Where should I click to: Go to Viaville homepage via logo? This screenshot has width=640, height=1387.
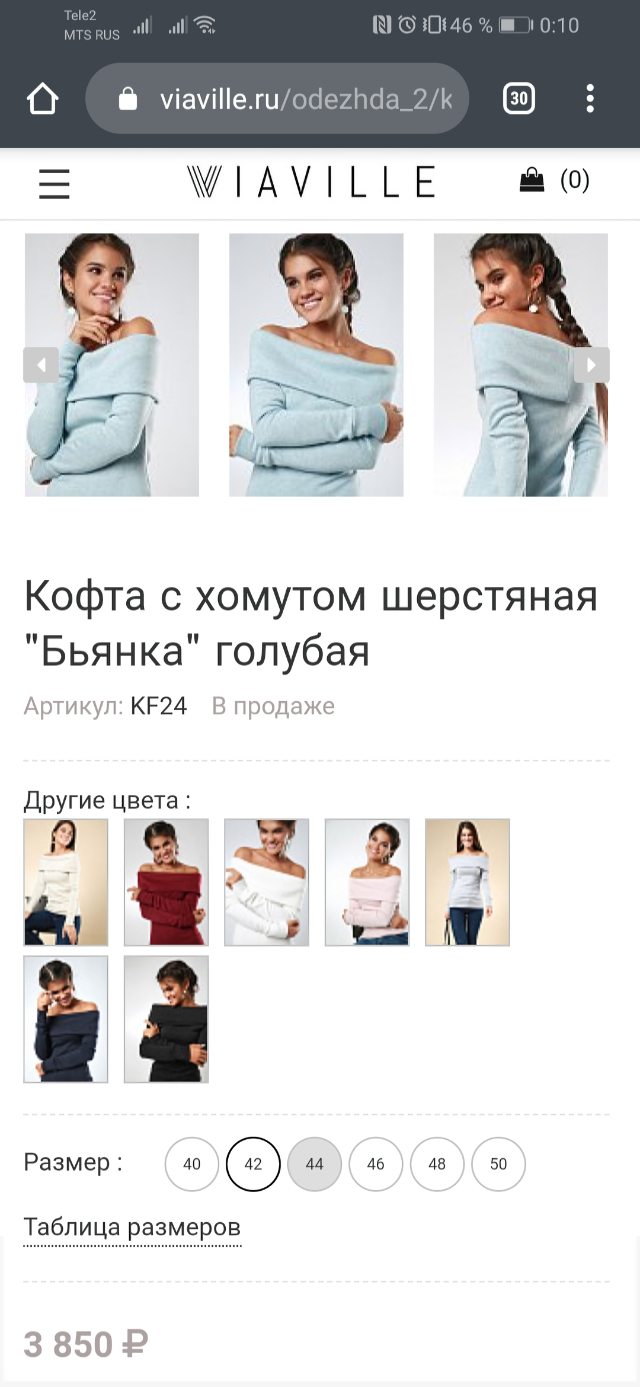[311, 182]
